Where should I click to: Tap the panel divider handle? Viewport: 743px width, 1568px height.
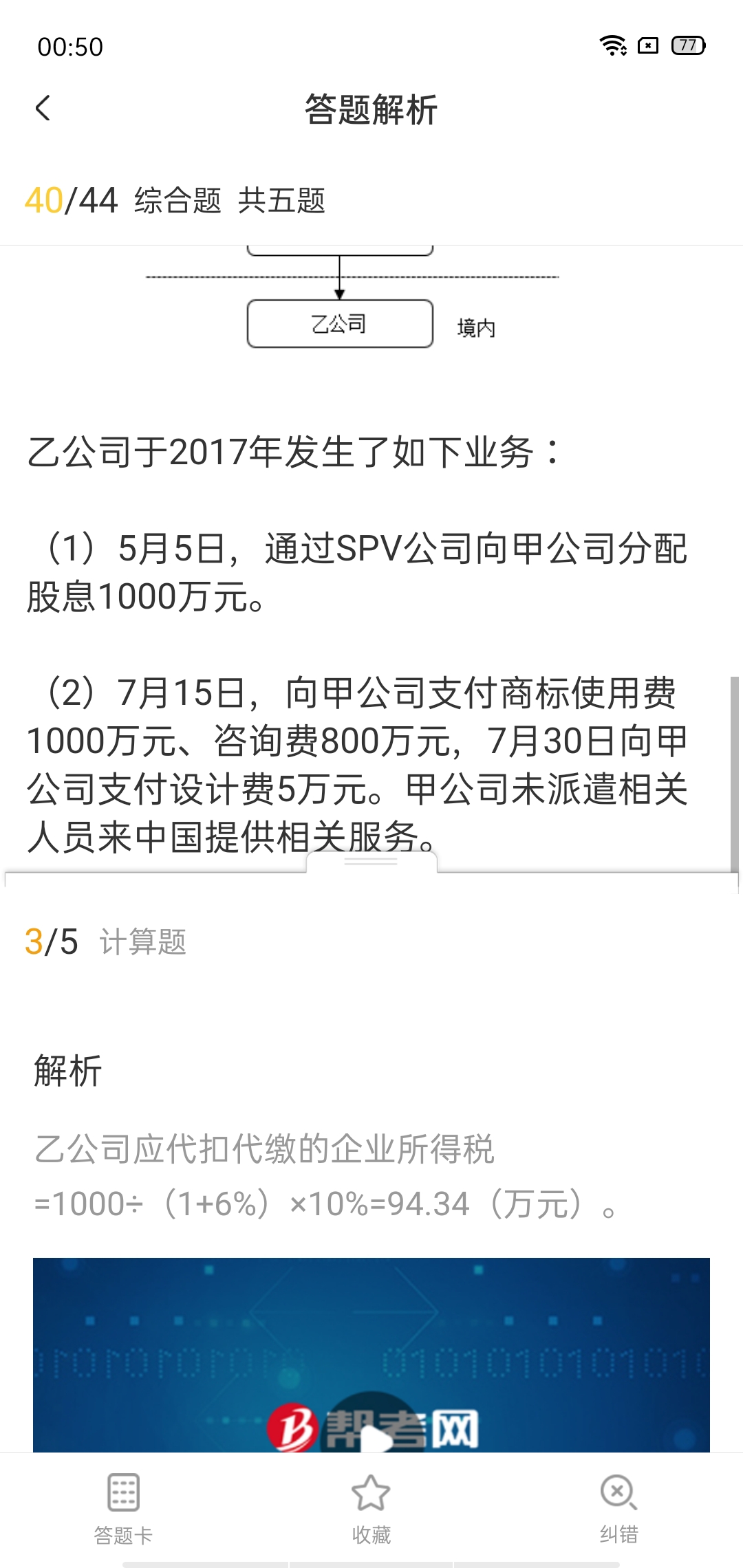pyautogui.click(x=371, y=862)
